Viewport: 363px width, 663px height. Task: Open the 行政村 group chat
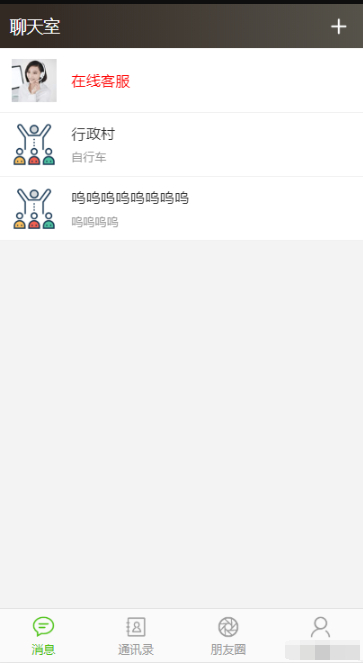coord(182,145)
